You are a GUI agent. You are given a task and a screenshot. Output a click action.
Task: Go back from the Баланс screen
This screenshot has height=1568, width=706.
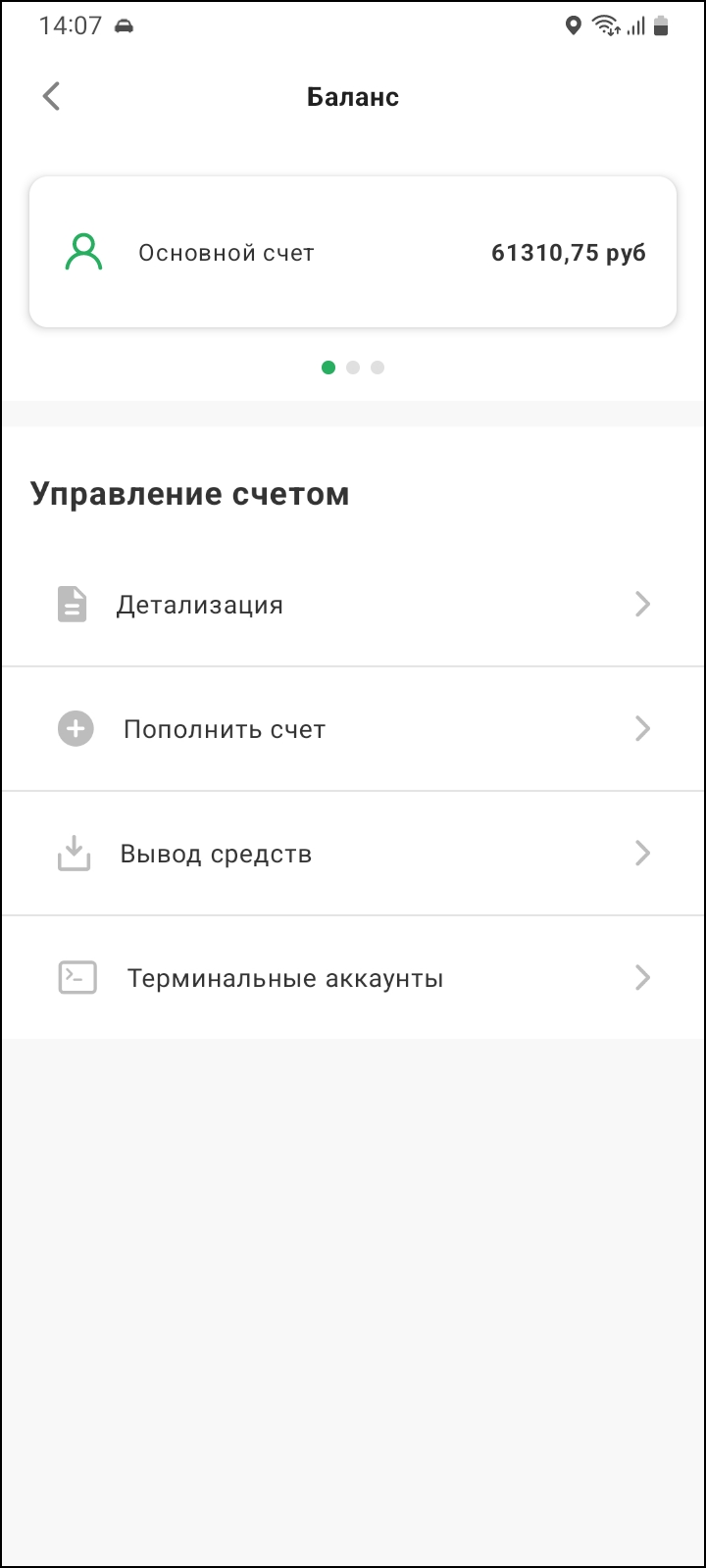point(52,96)
